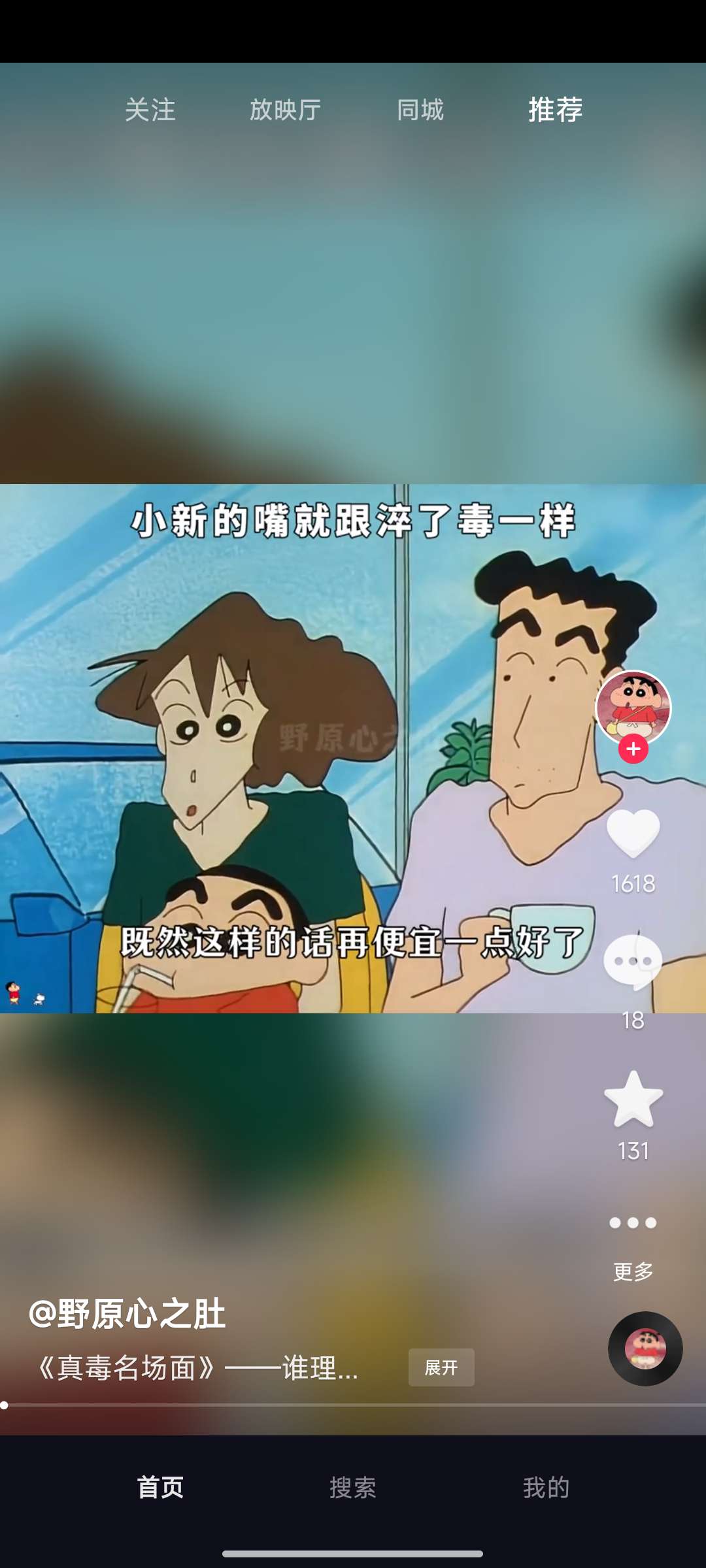
Task: Select the 推荐 tab
Action: [555, 110]
